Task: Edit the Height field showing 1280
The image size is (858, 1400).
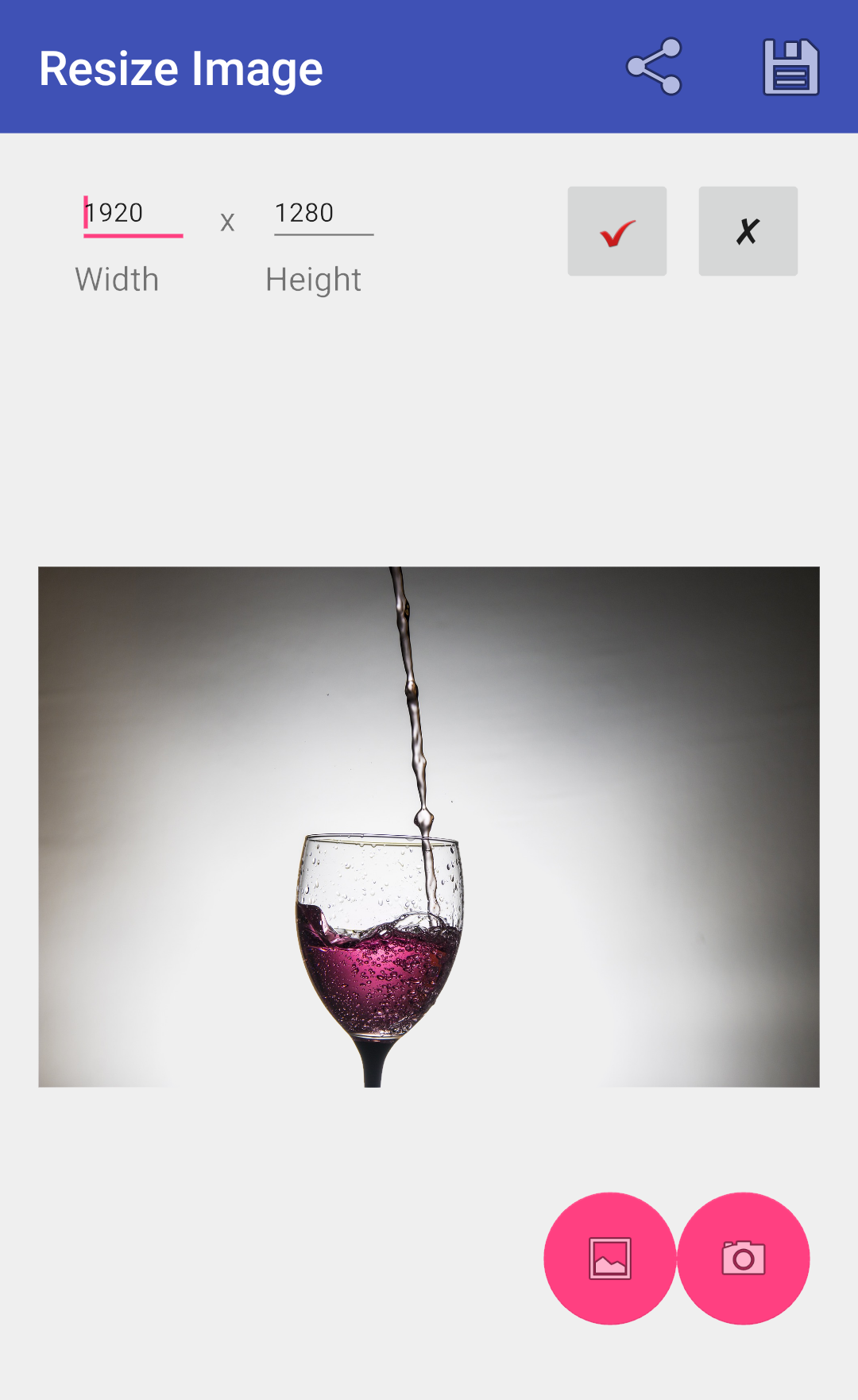Action: pos(323,214)
